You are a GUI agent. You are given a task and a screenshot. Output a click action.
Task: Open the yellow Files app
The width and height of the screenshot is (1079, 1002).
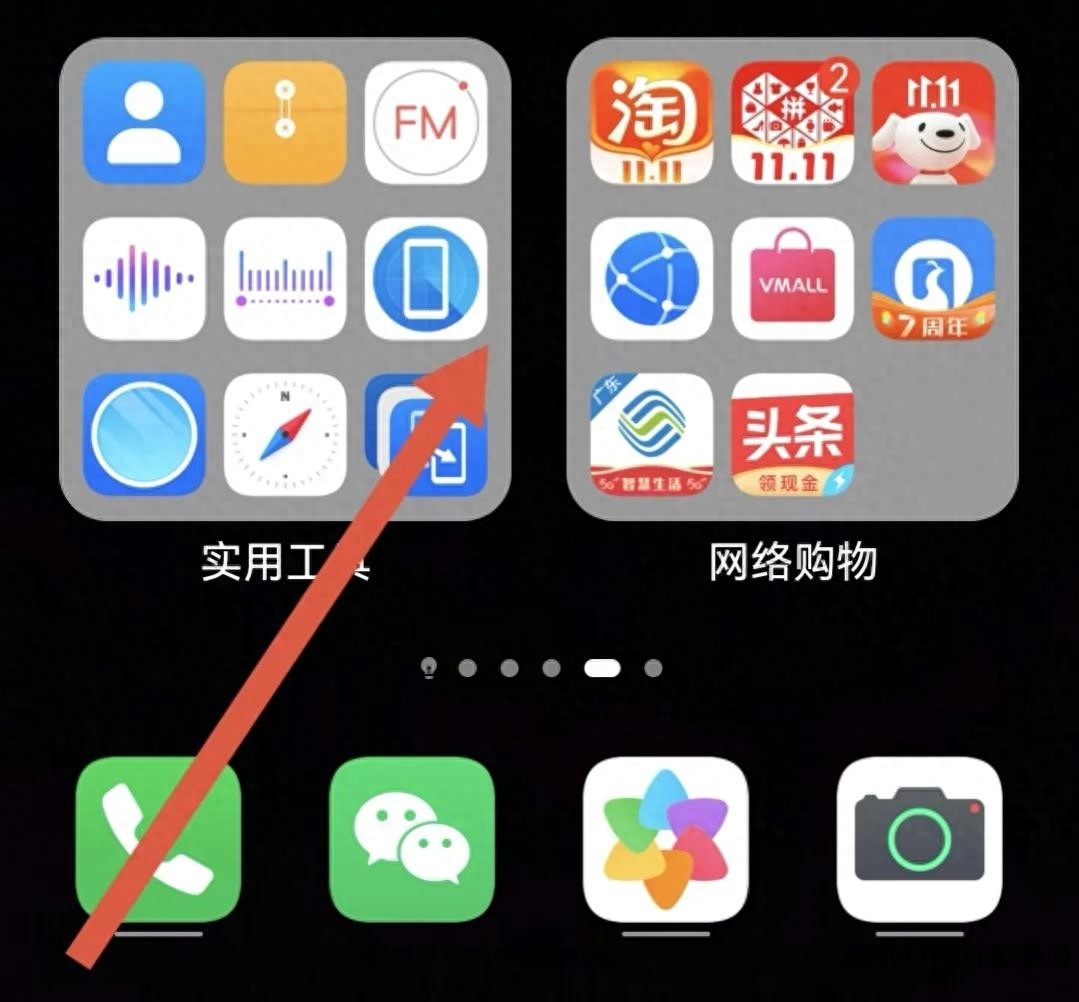(285, 122)
